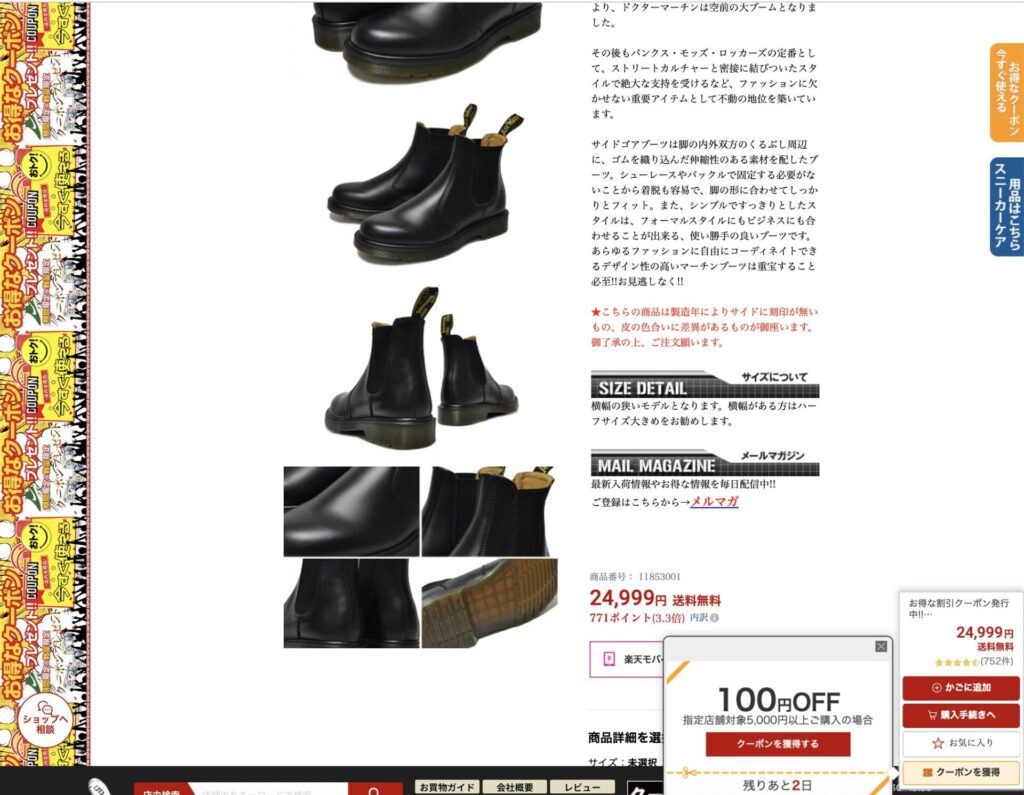Open the お得なクーポン side tab
1024x795 pixels.
(1006, 93)
